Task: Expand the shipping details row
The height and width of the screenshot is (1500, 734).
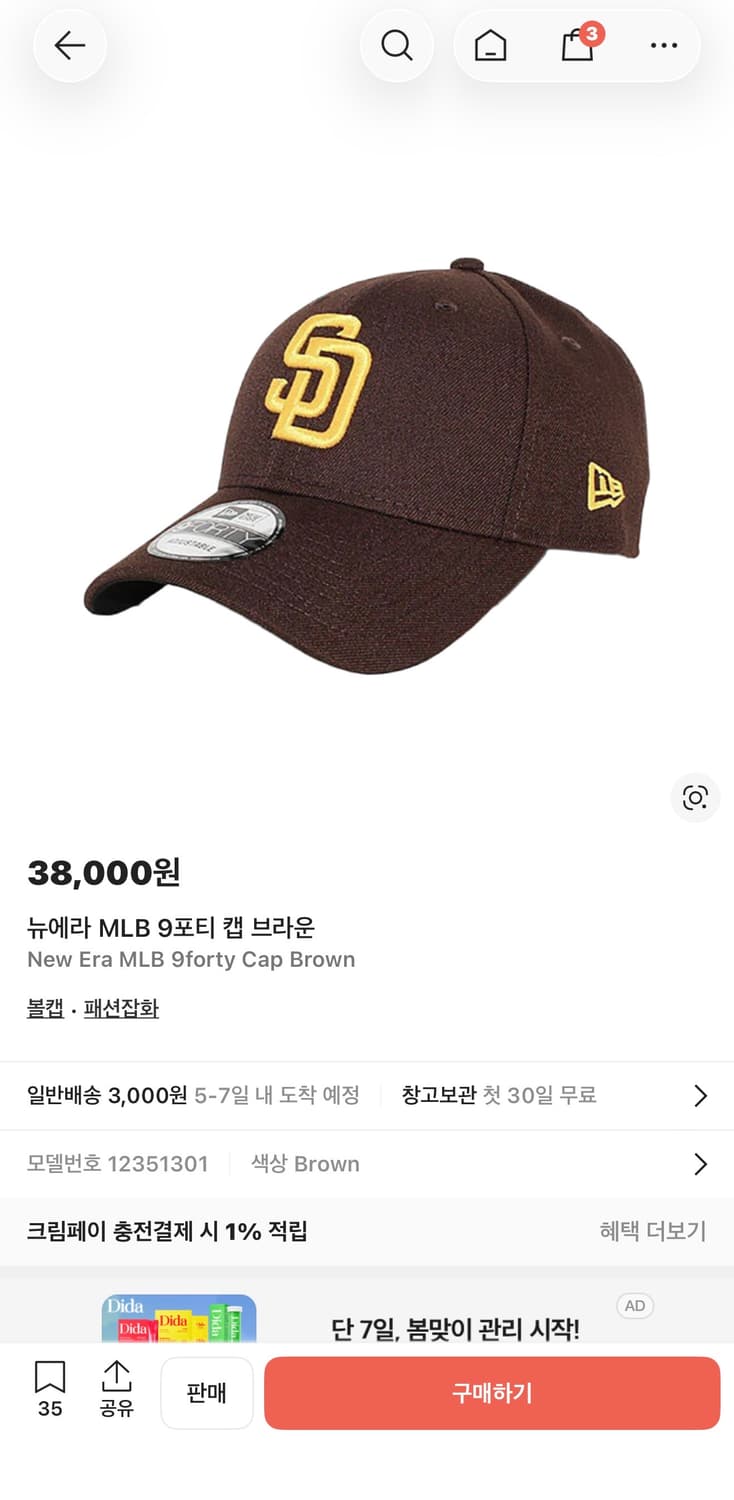Action: tap(367, 1095)
